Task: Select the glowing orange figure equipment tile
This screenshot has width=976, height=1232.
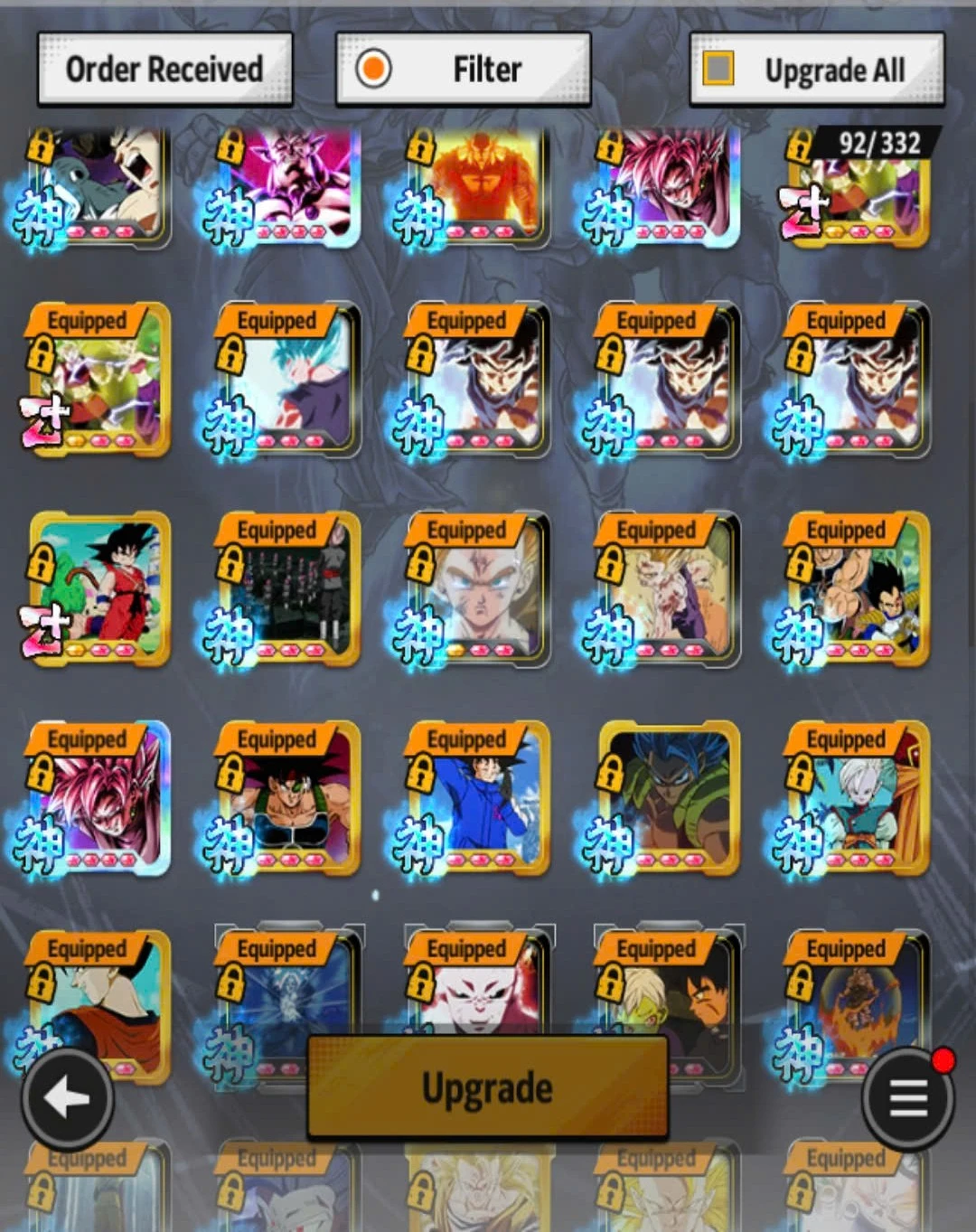Action: coord(479,185)
